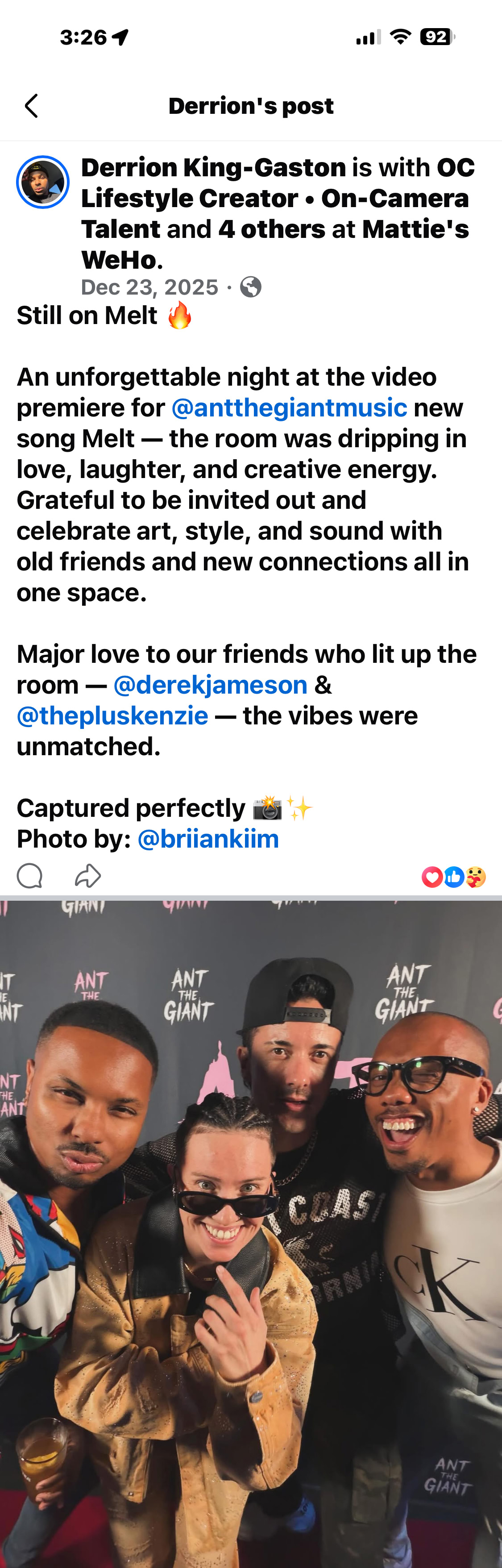502x1568 pixels.
Task: Open Derrion King-Gaston's profile picture
Action: coord(42,182)
